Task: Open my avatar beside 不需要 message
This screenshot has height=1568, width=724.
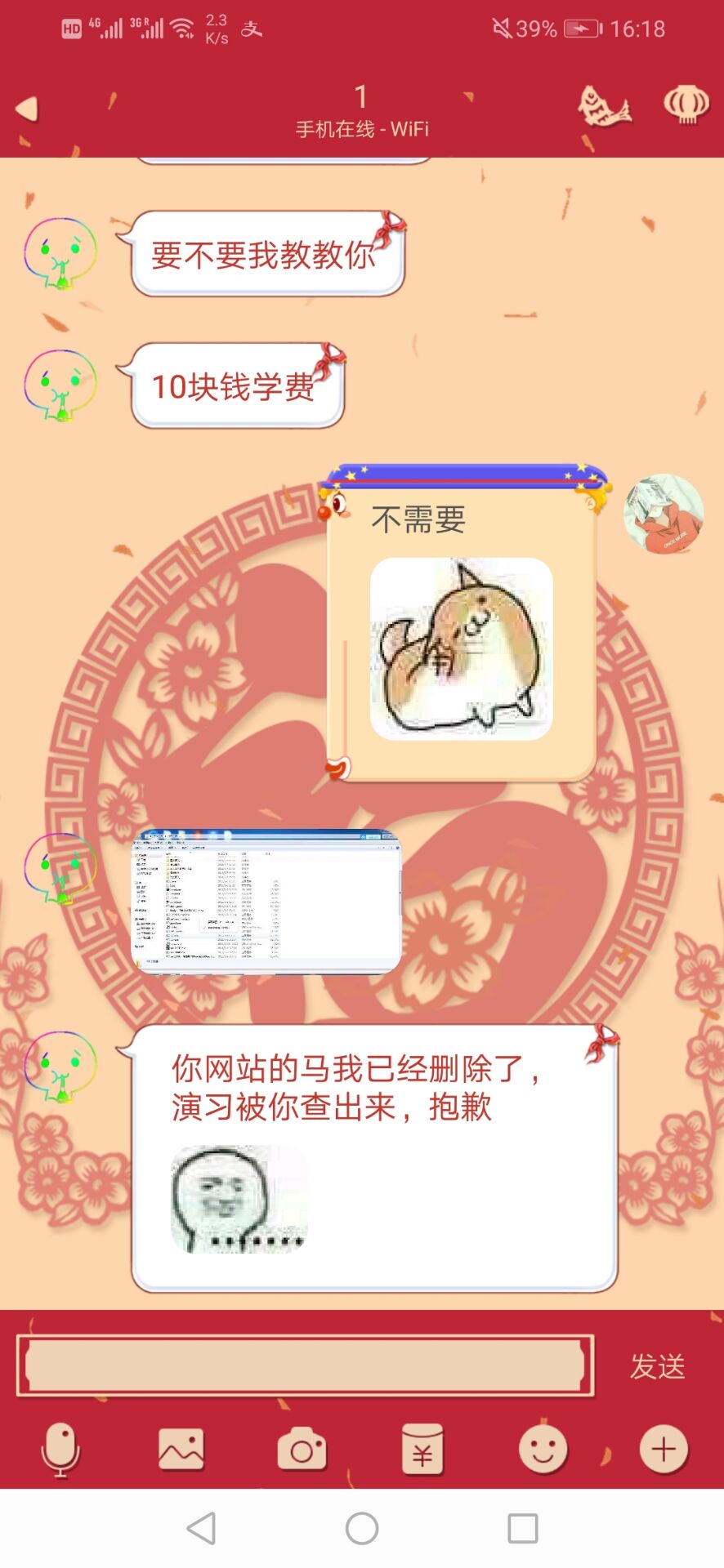Action: tap(664, 514)
